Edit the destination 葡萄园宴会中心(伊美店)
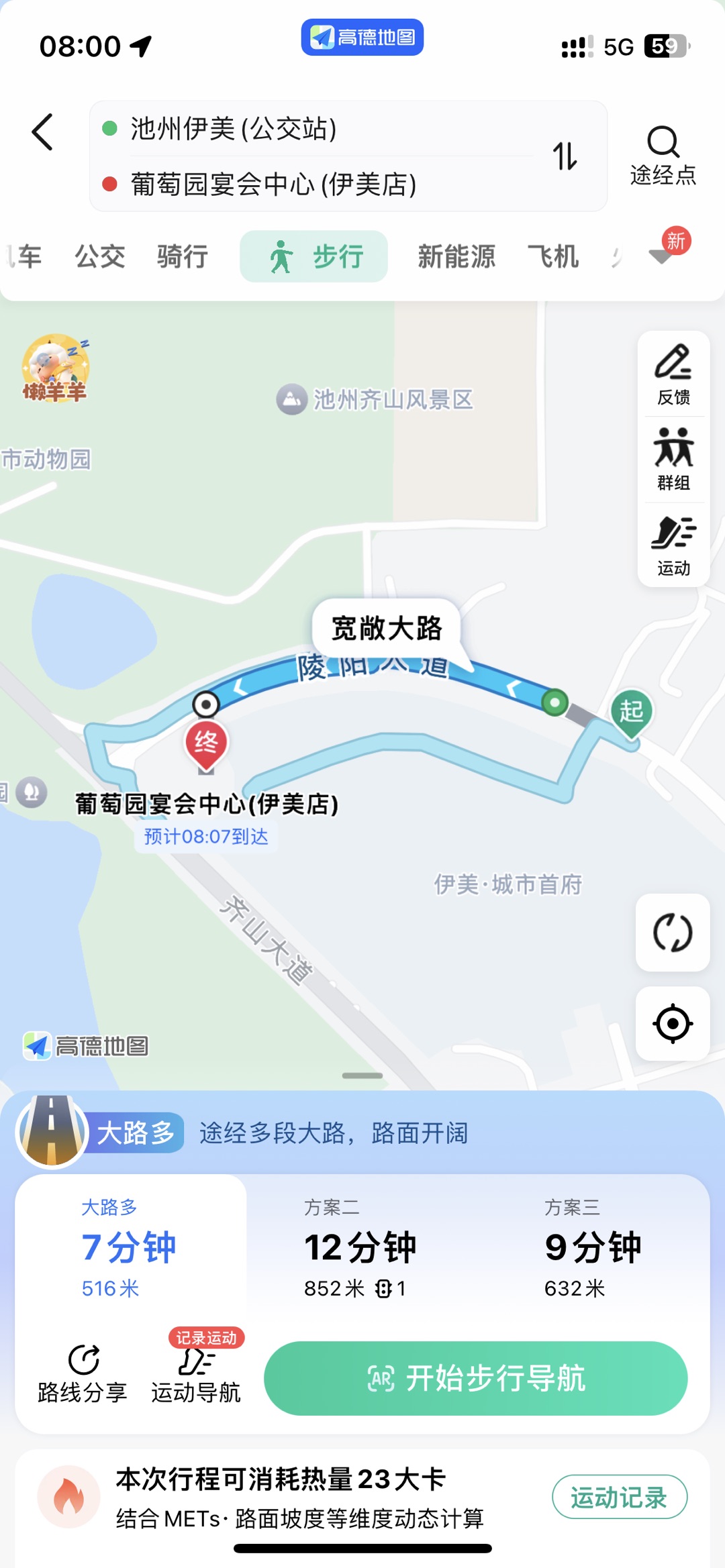Screen dimensions: 725x1568 [273, 184]
